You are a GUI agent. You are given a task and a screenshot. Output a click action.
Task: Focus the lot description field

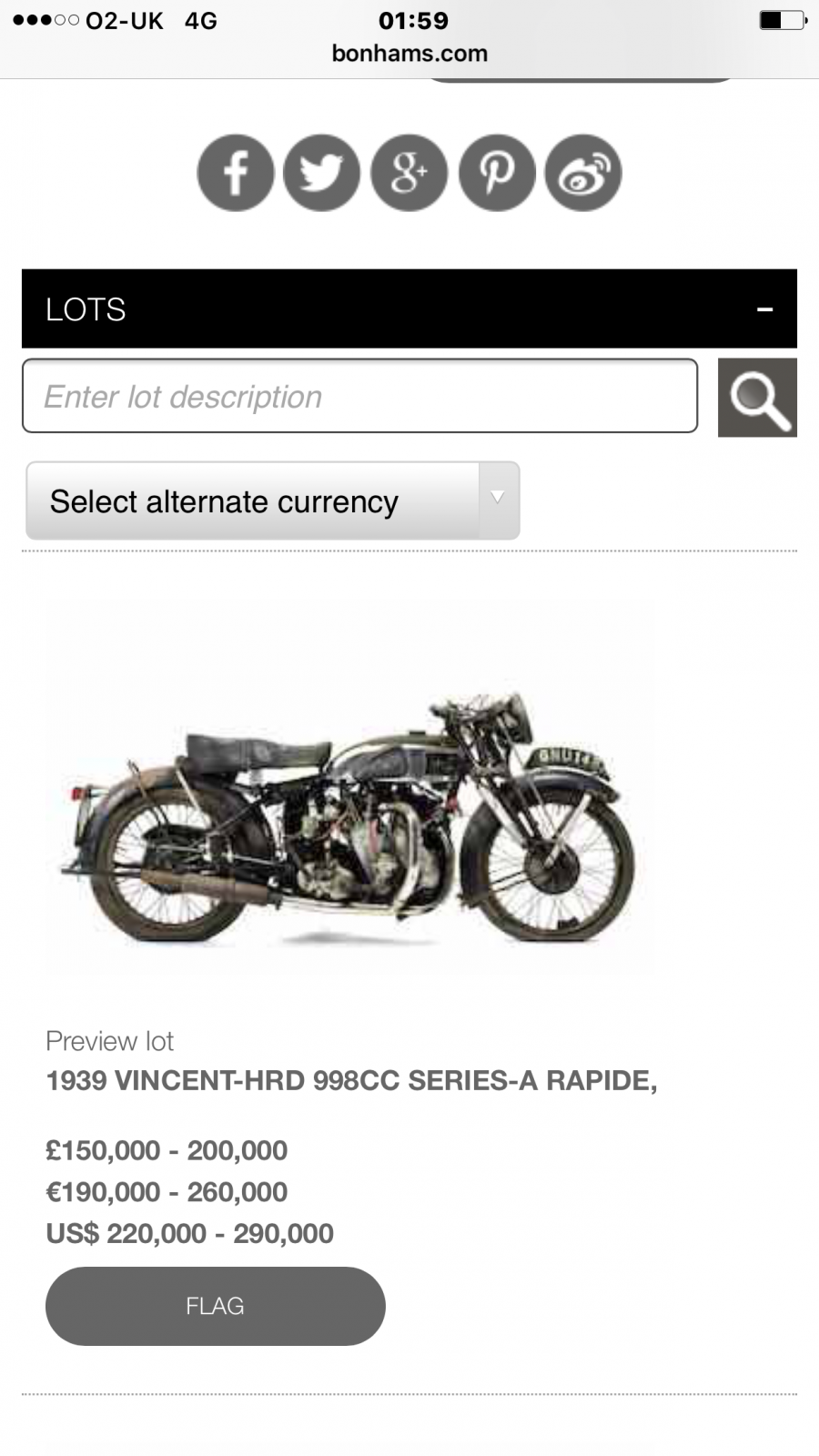(359, 397)
